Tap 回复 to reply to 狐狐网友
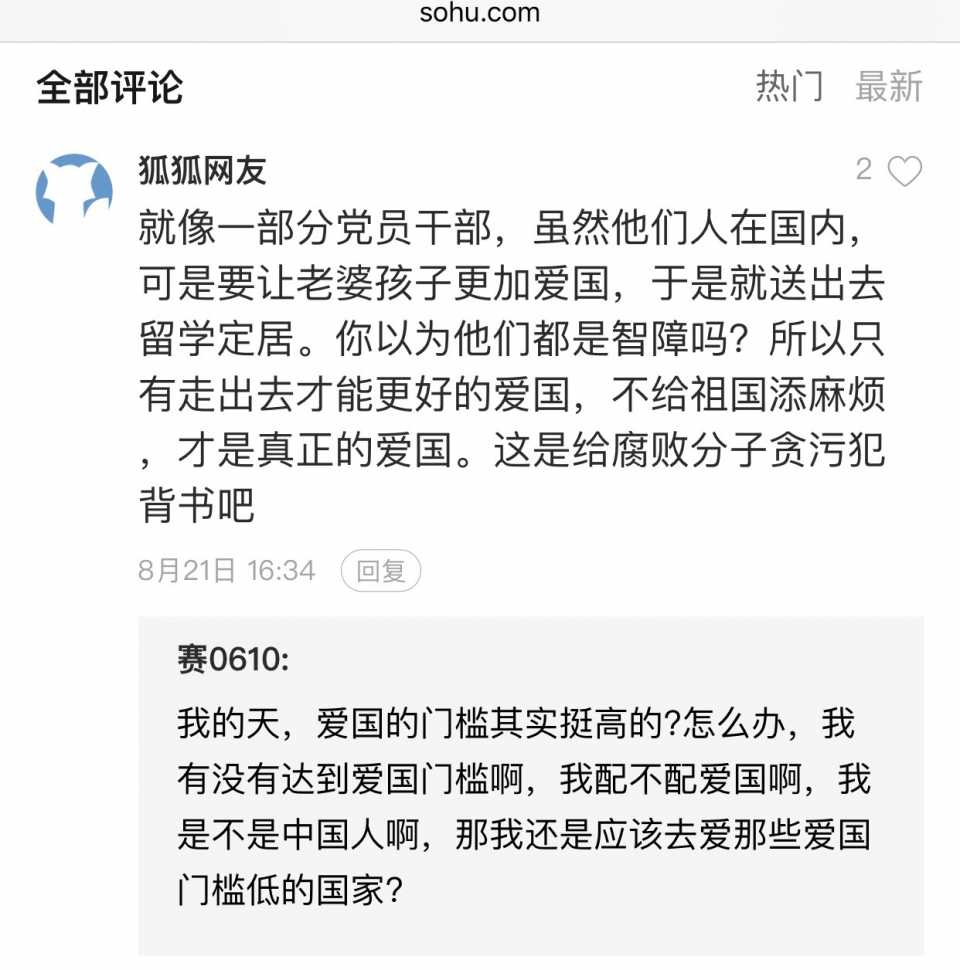Screen dimensions: 960x970 point(381,571)
